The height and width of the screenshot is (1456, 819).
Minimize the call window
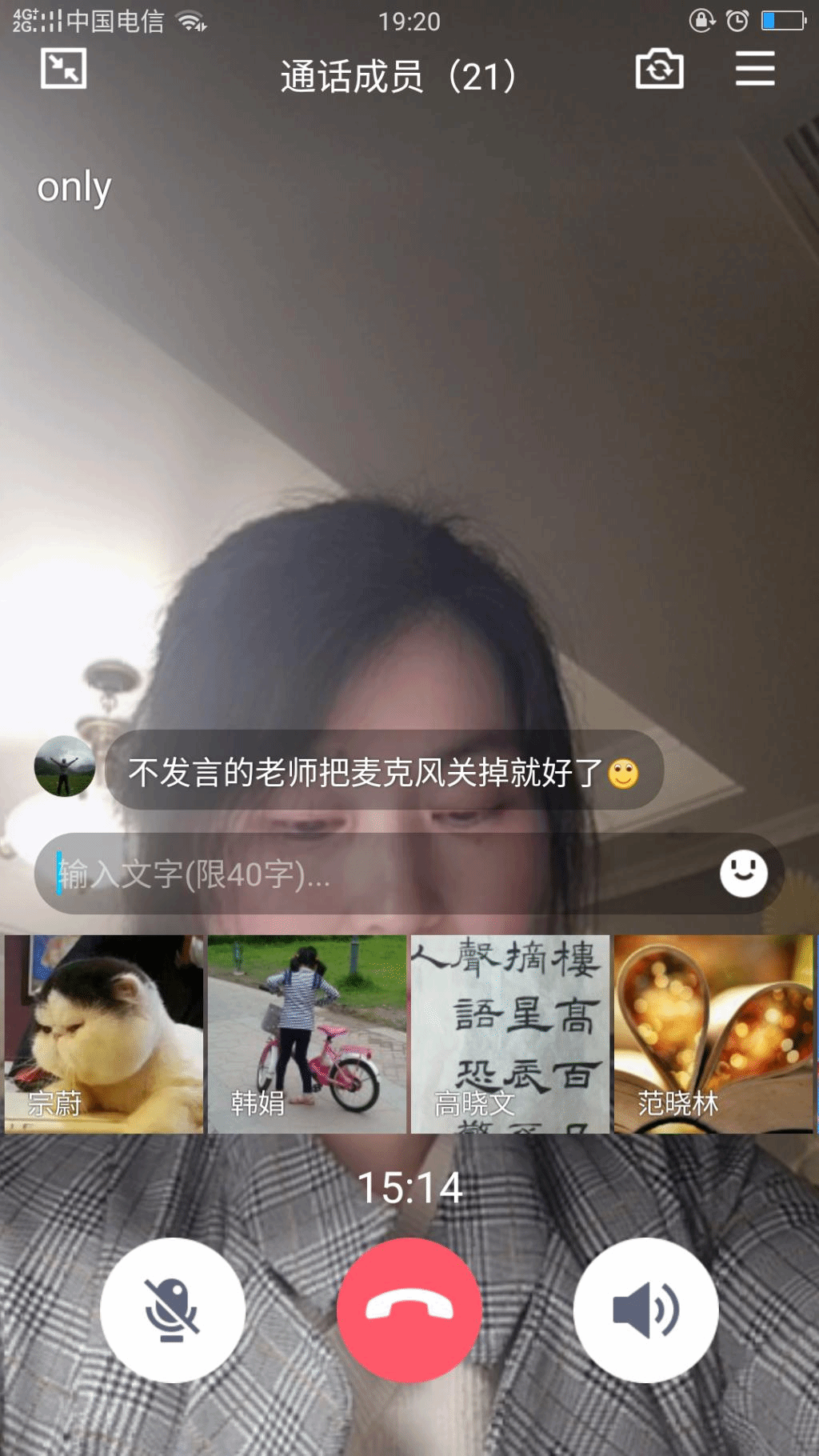pyautogui.click(x=63, y=69)
